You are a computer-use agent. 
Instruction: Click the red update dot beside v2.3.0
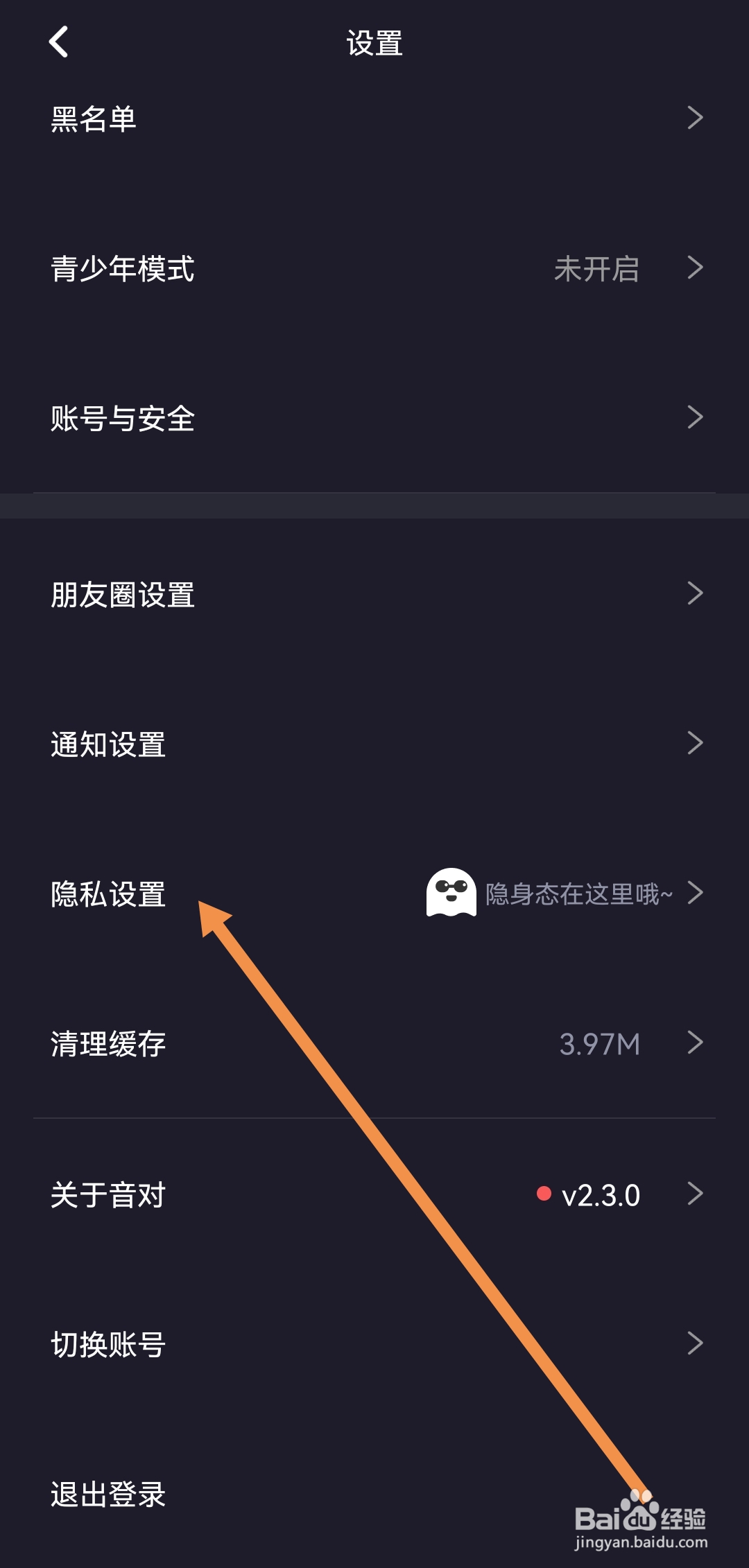click(x=545, y=1192)
